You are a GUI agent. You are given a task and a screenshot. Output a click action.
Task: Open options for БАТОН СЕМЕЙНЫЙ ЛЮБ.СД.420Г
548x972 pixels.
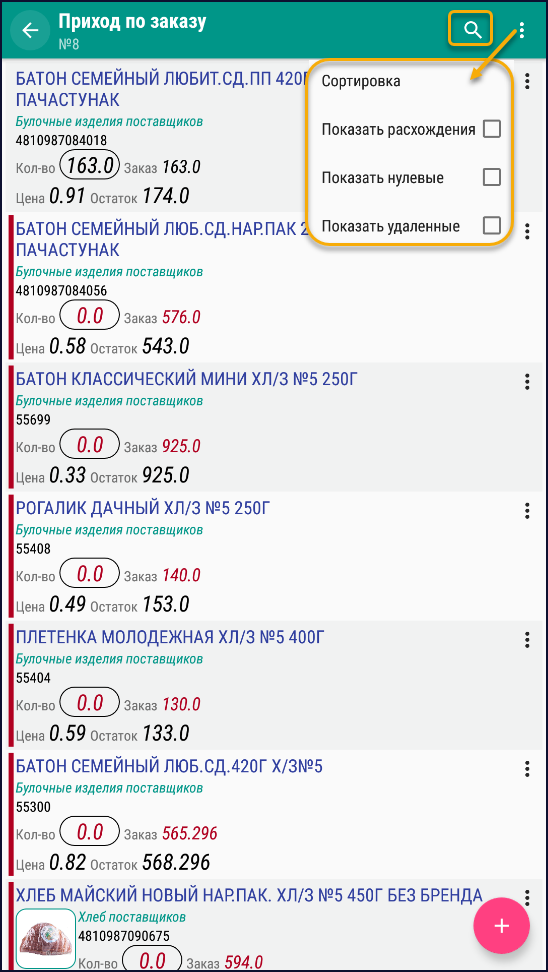[x=527, y=769]
